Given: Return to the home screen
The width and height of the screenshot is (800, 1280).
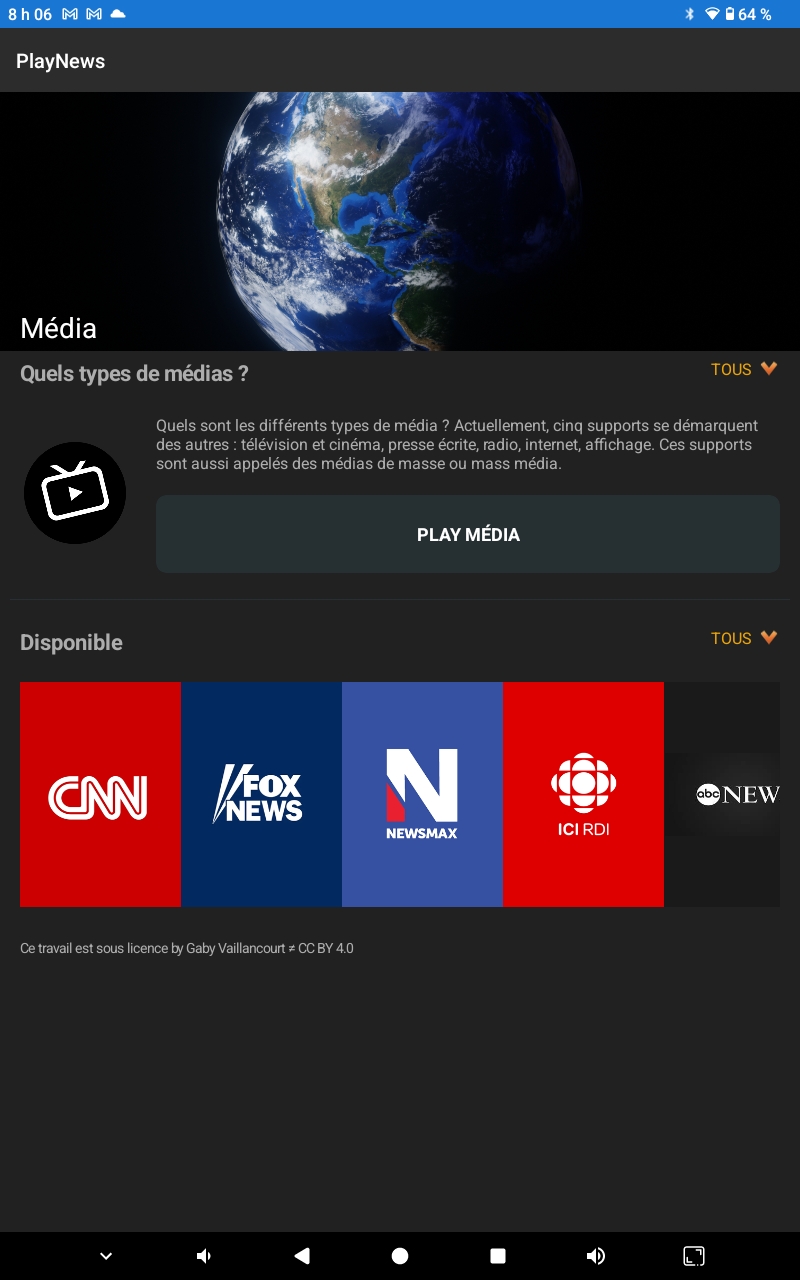Looking at the screenshot, I should (400, 1256).
